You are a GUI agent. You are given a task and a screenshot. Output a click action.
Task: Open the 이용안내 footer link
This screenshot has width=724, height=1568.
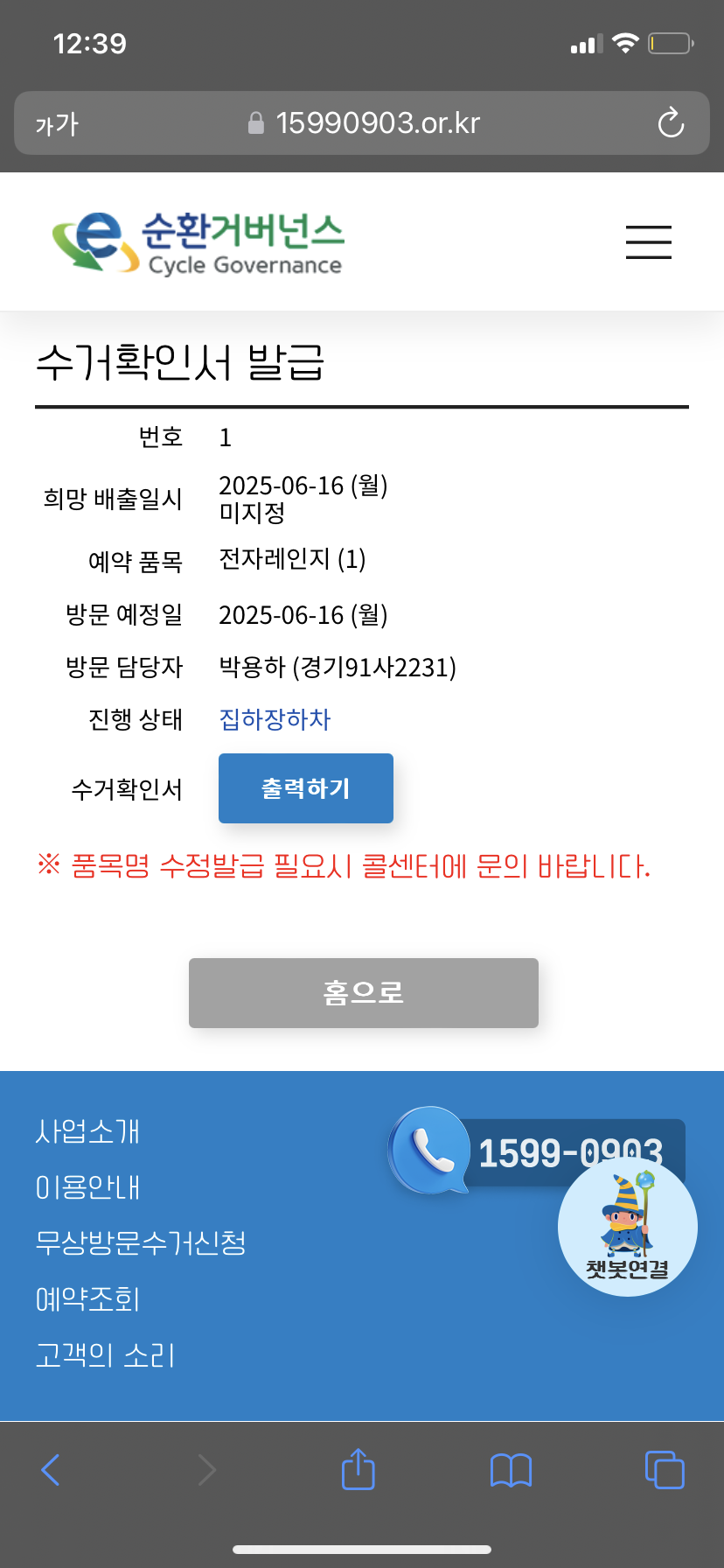coord(87,1187)
